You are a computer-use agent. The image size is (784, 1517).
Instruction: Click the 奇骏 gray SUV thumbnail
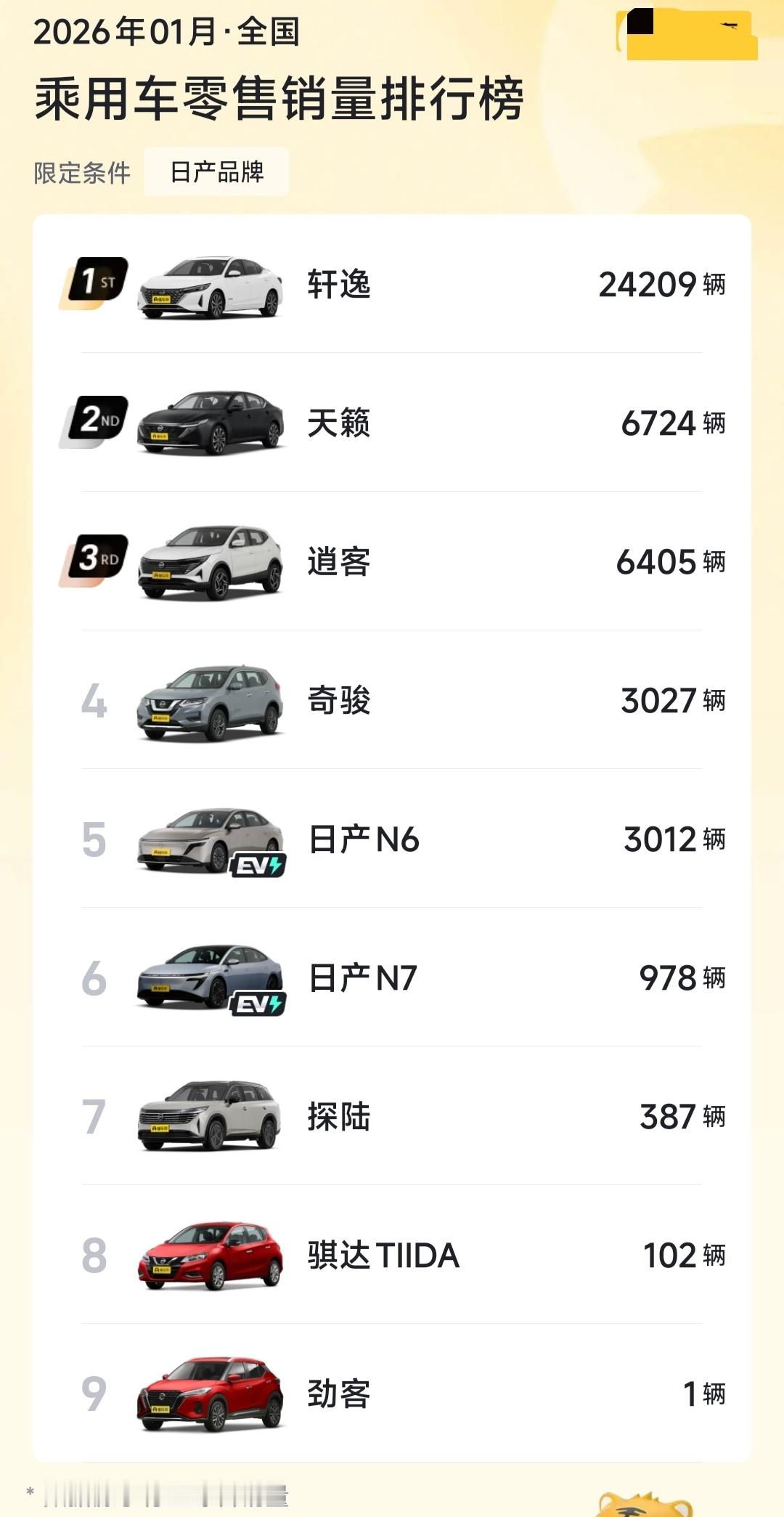pos(211,701)
